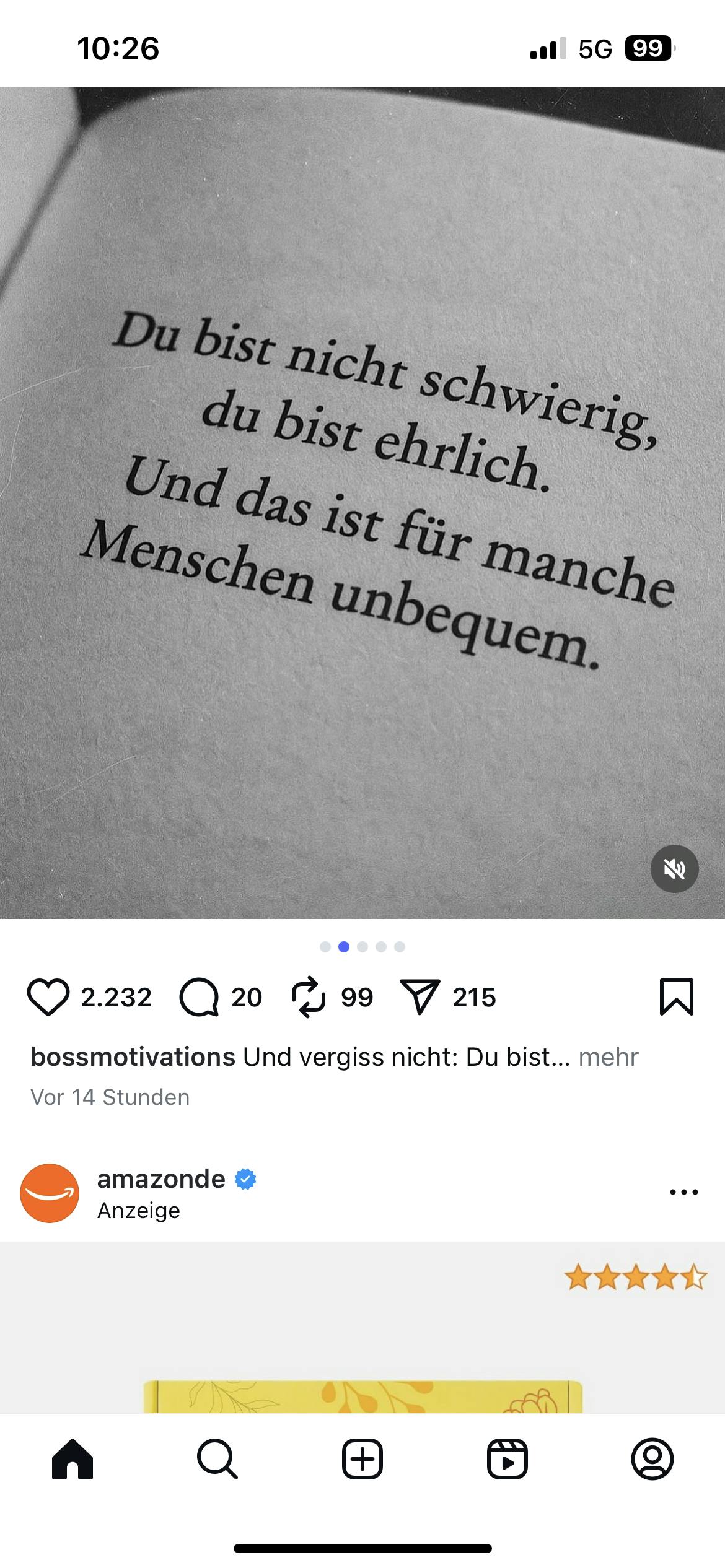Switch to the Reels tab
This screenshot has width=725, height=1568.
(507, 1459)
